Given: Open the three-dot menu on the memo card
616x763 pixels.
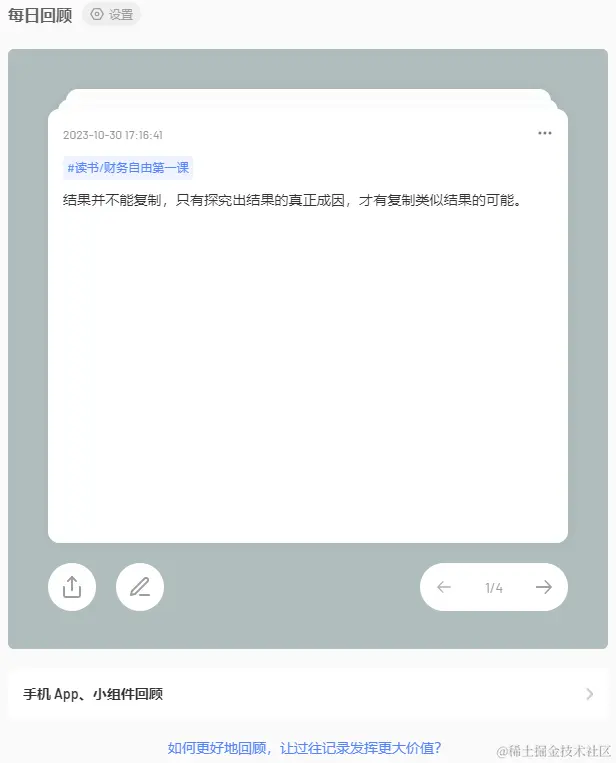Looking at the screenshot, I should click(x=544, y=133).
